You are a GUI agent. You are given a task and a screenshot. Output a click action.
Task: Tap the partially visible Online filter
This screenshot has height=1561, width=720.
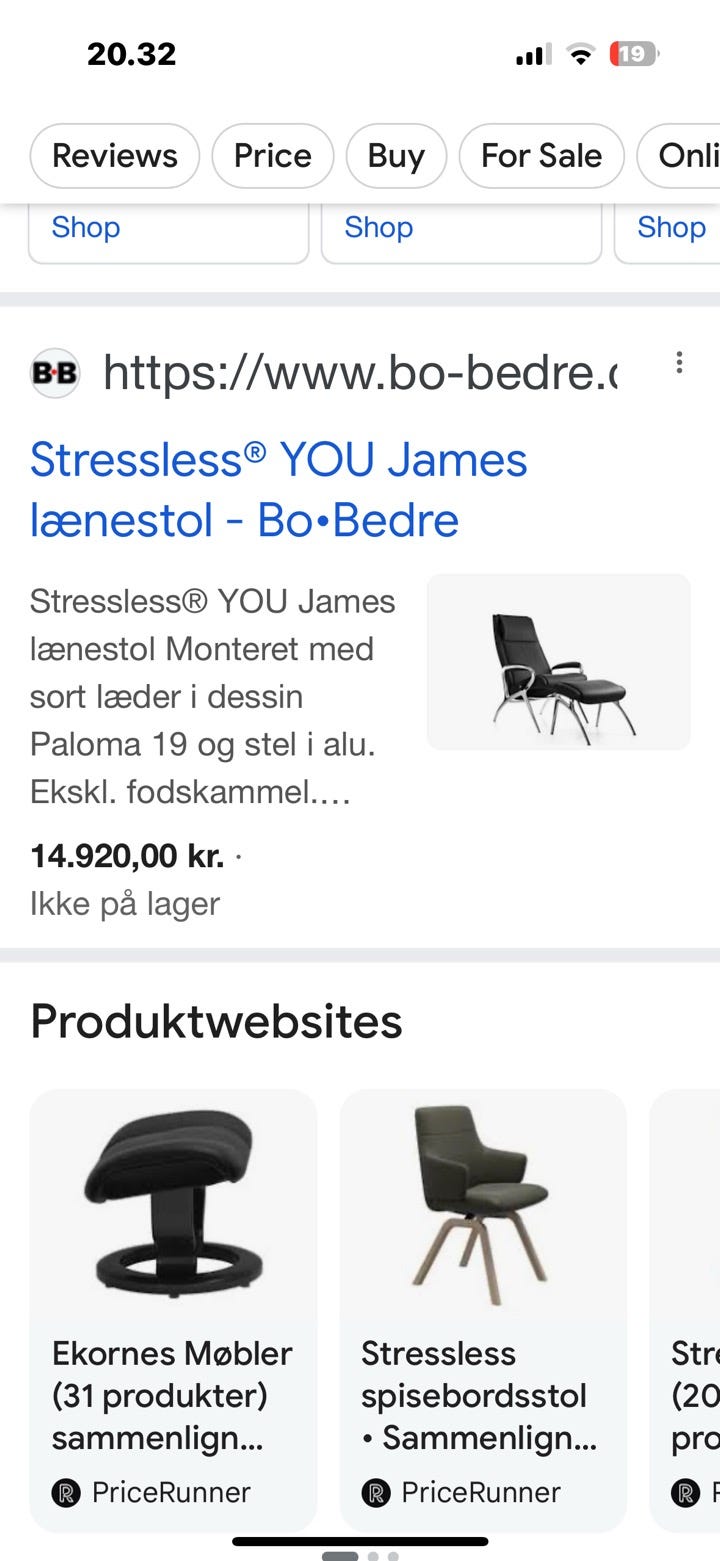coord(690,156)
